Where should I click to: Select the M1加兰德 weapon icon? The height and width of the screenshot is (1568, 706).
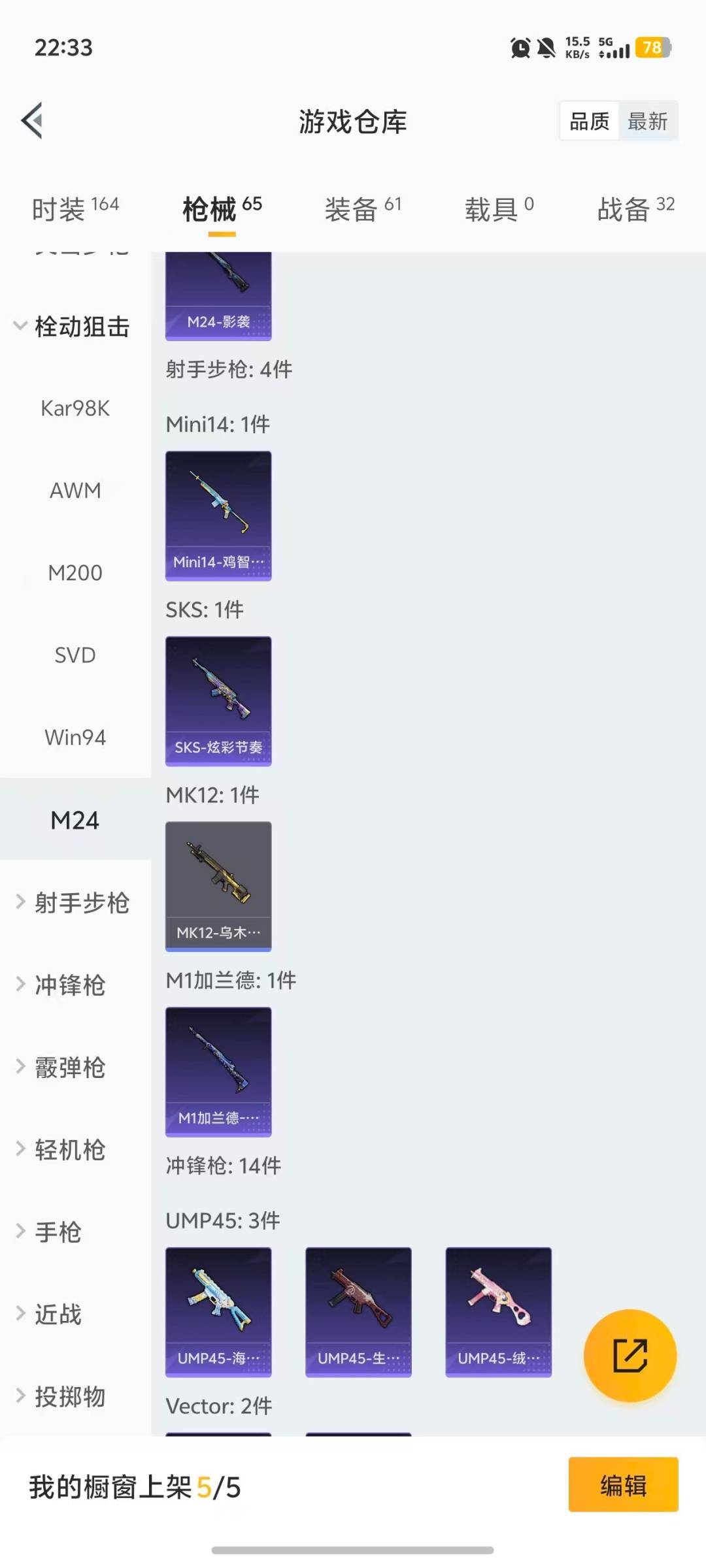pos(218,1071)
